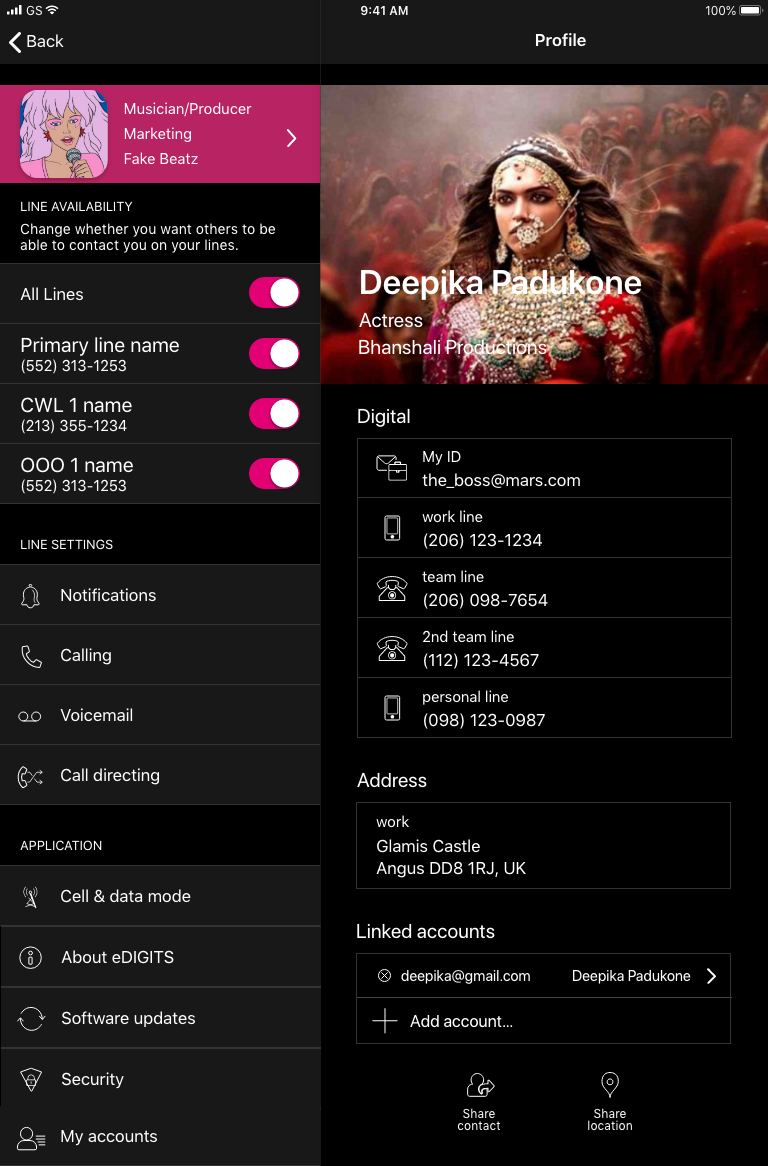Share this contact
Image resolution: width=768 pixels, height=1166 pixels.
click(480, 1100)
